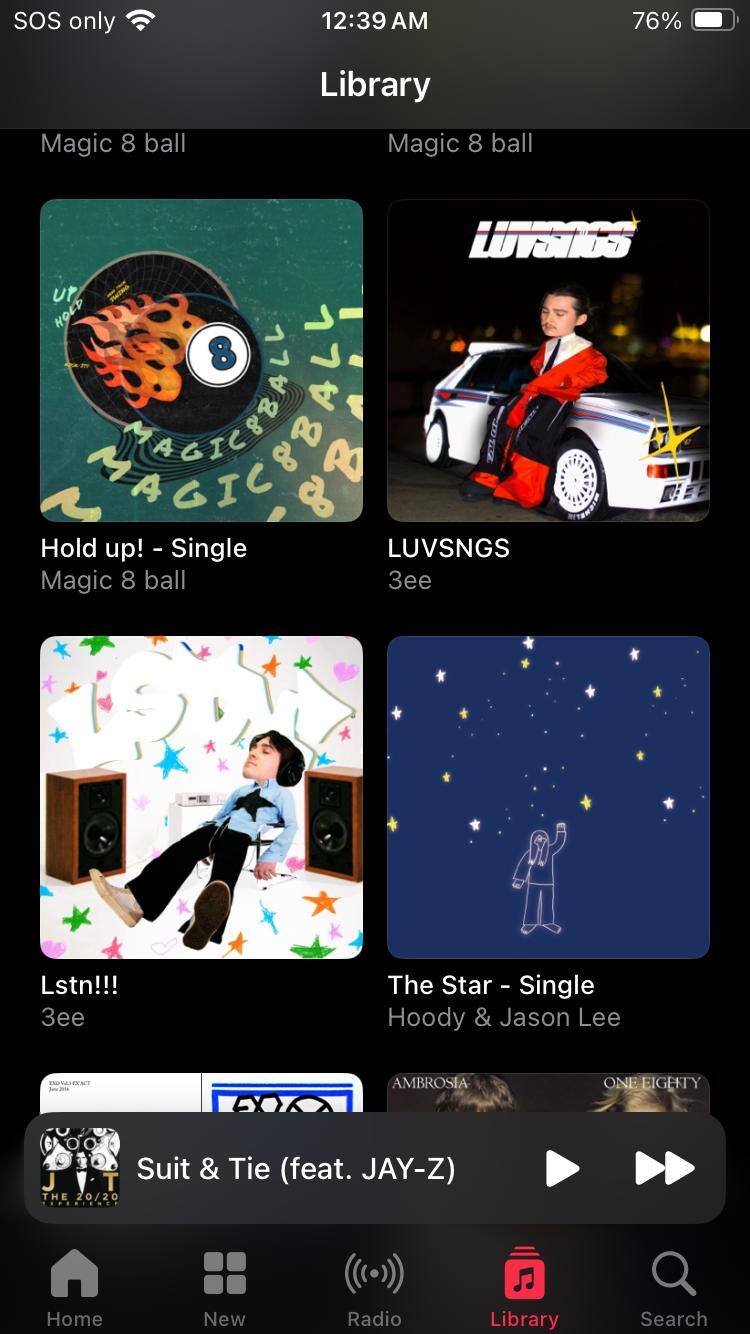The width and height of the screenshot is (750, 1334).
Task: Go to the Radio tab
Action: coord(374,1288)
